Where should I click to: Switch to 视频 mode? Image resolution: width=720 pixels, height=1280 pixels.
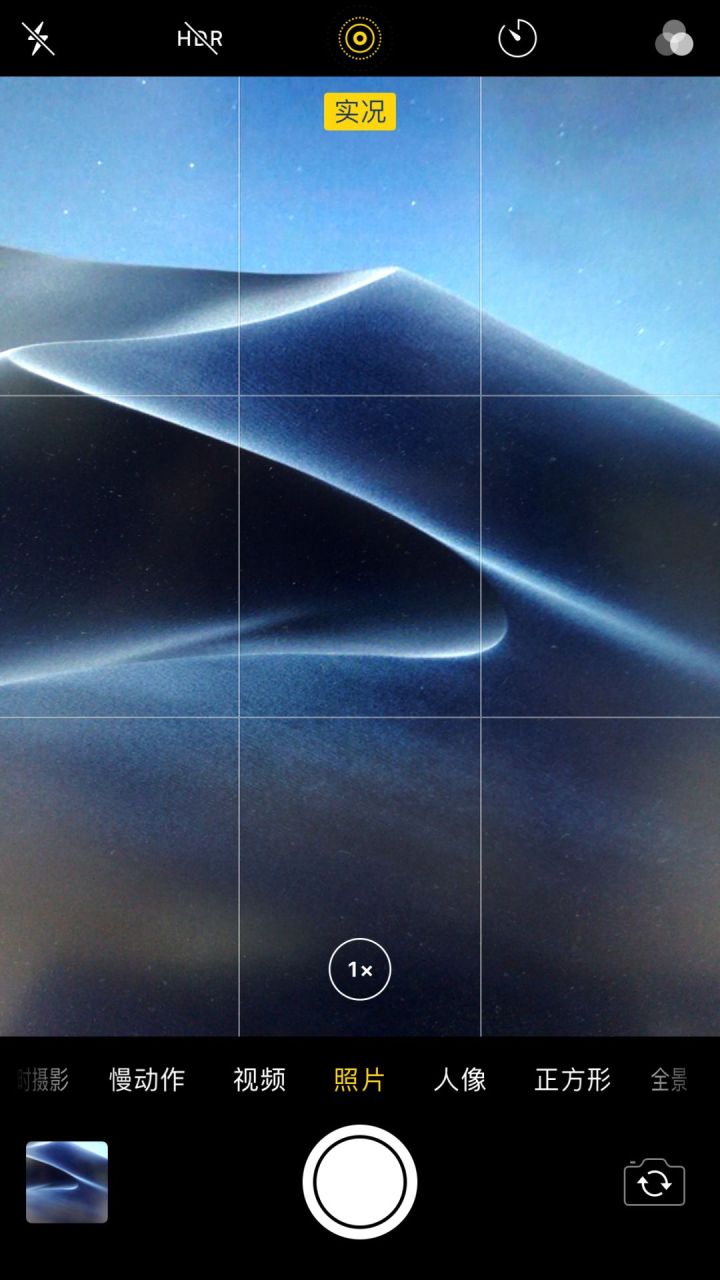pos(259,1080)
